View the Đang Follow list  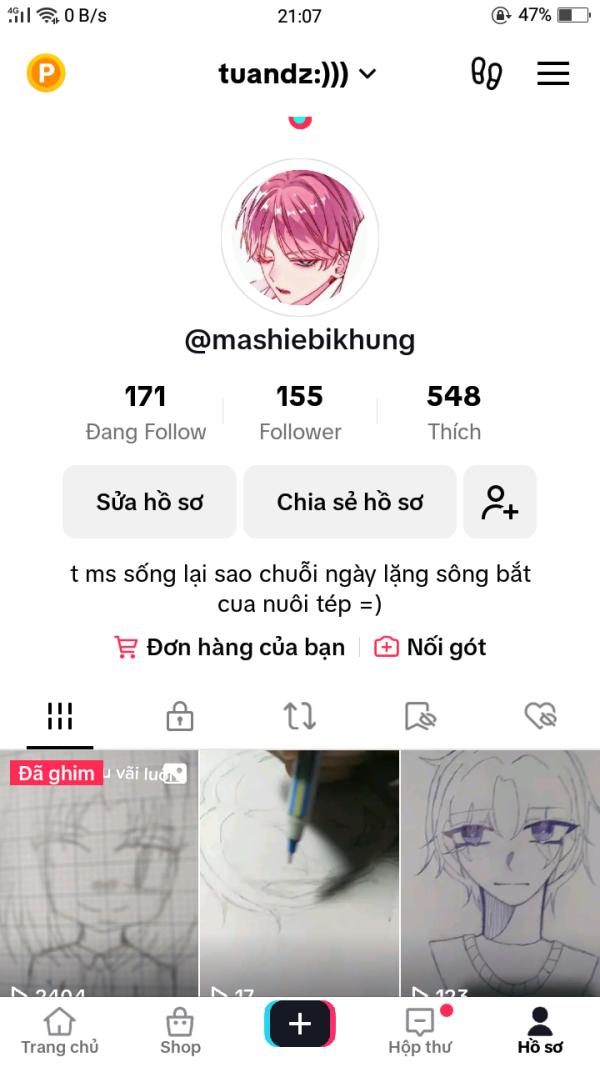pyautogui.click(x=146, y=412)
